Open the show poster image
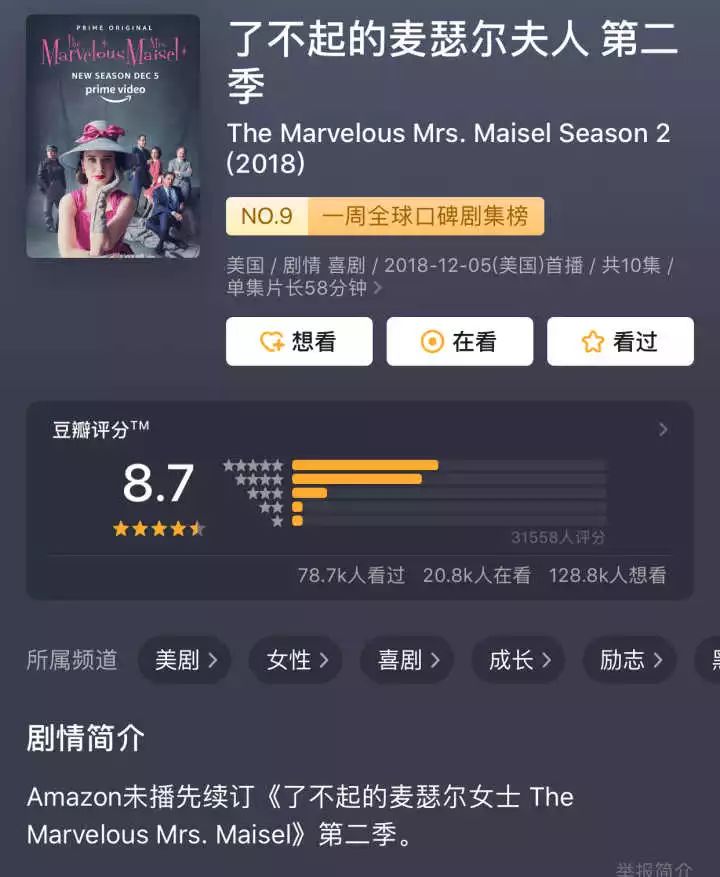The image size is (720, 877). tap(113, 137)
